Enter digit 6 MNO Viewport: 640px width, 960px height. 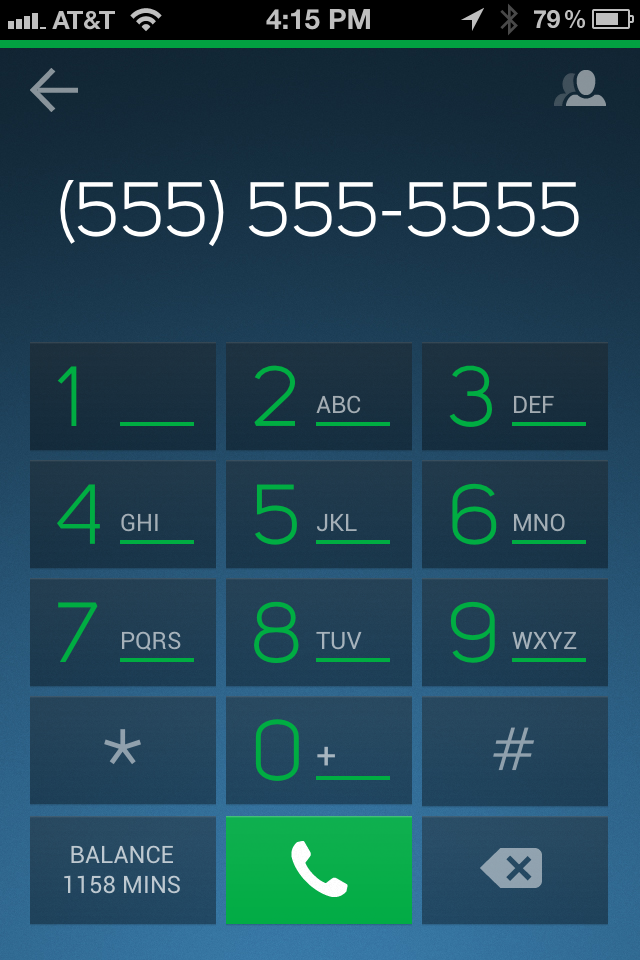515,515
